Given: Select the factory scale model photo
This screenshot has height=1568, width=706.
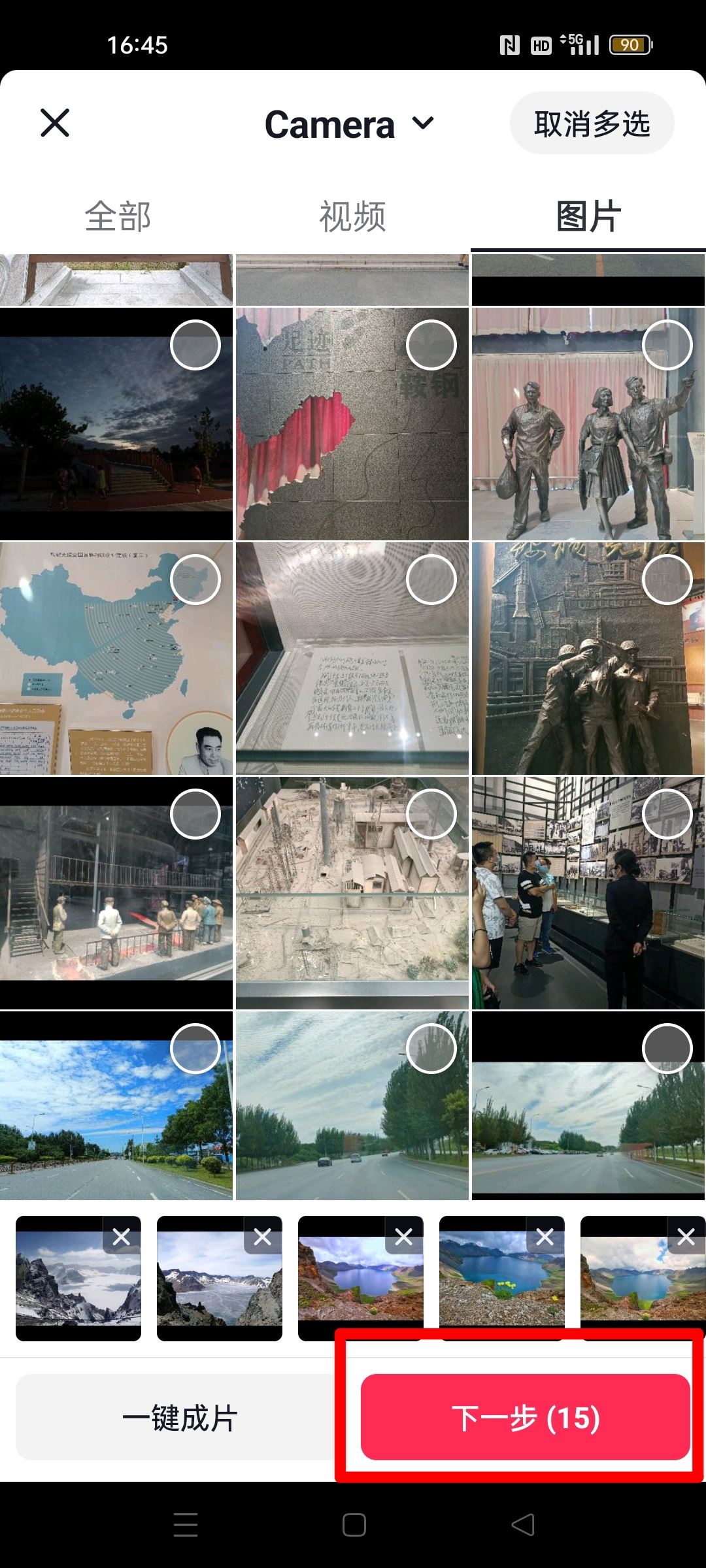Looking at the screenshot, I should [x=431, y=814].
